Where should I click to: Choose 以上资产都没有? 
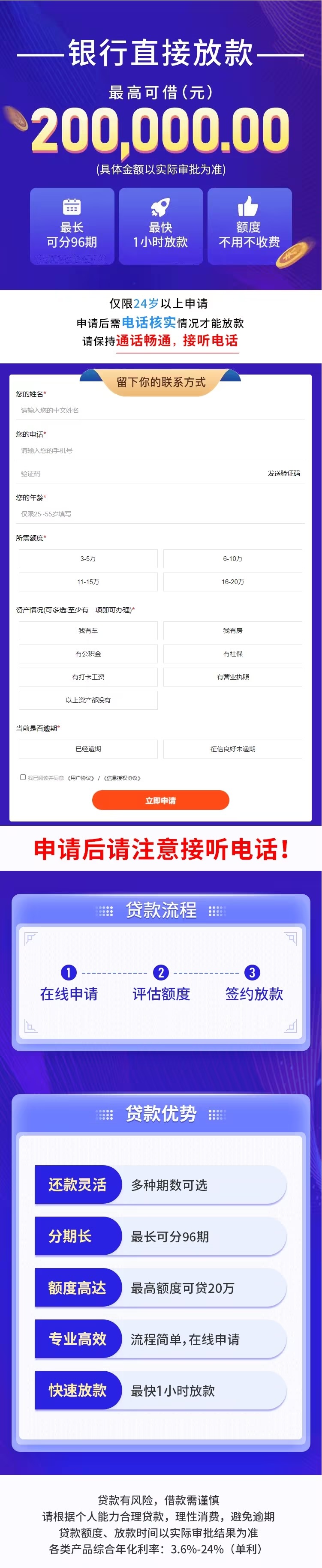point(88,699)
